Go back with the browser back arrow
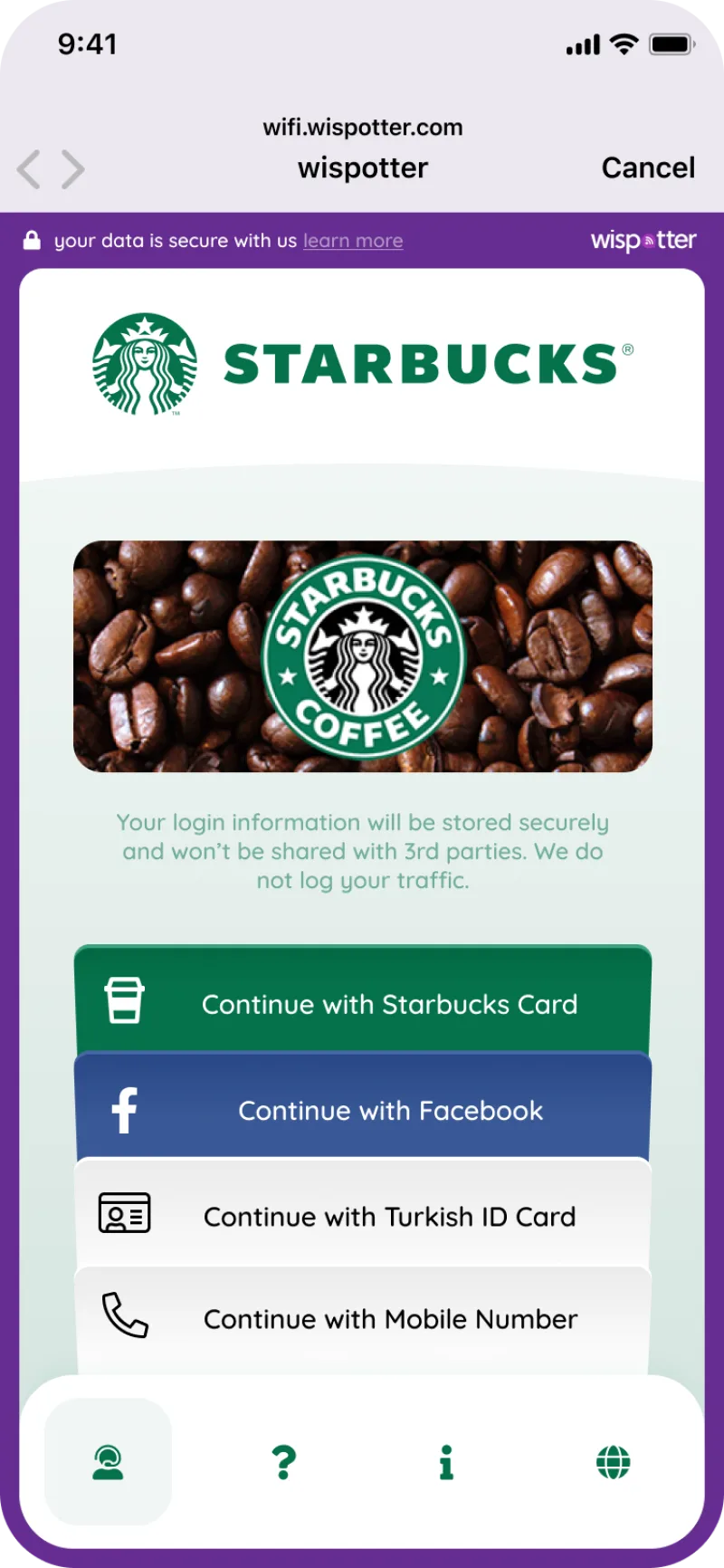 point(29,169)
